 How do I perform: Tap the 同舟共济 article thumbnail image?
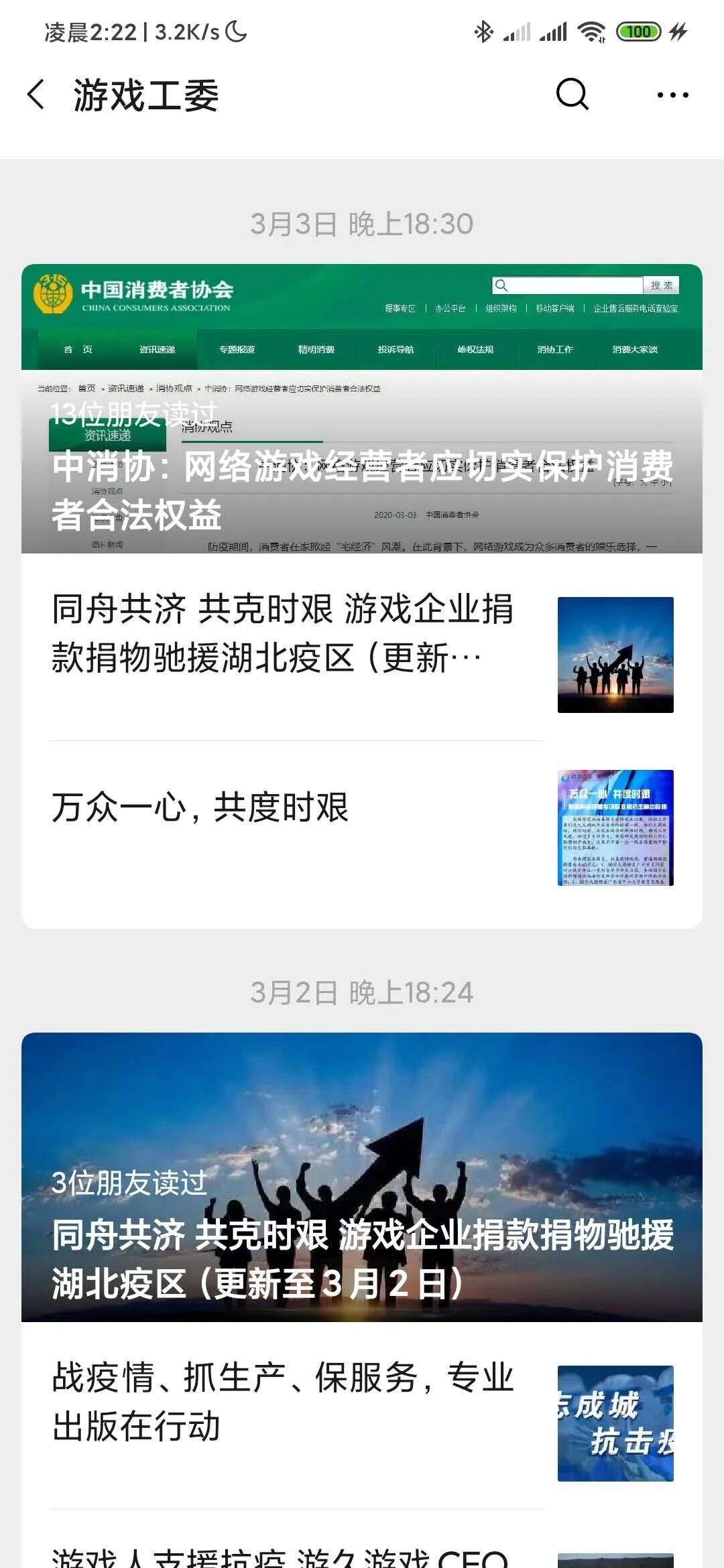(x=615, y=656)
